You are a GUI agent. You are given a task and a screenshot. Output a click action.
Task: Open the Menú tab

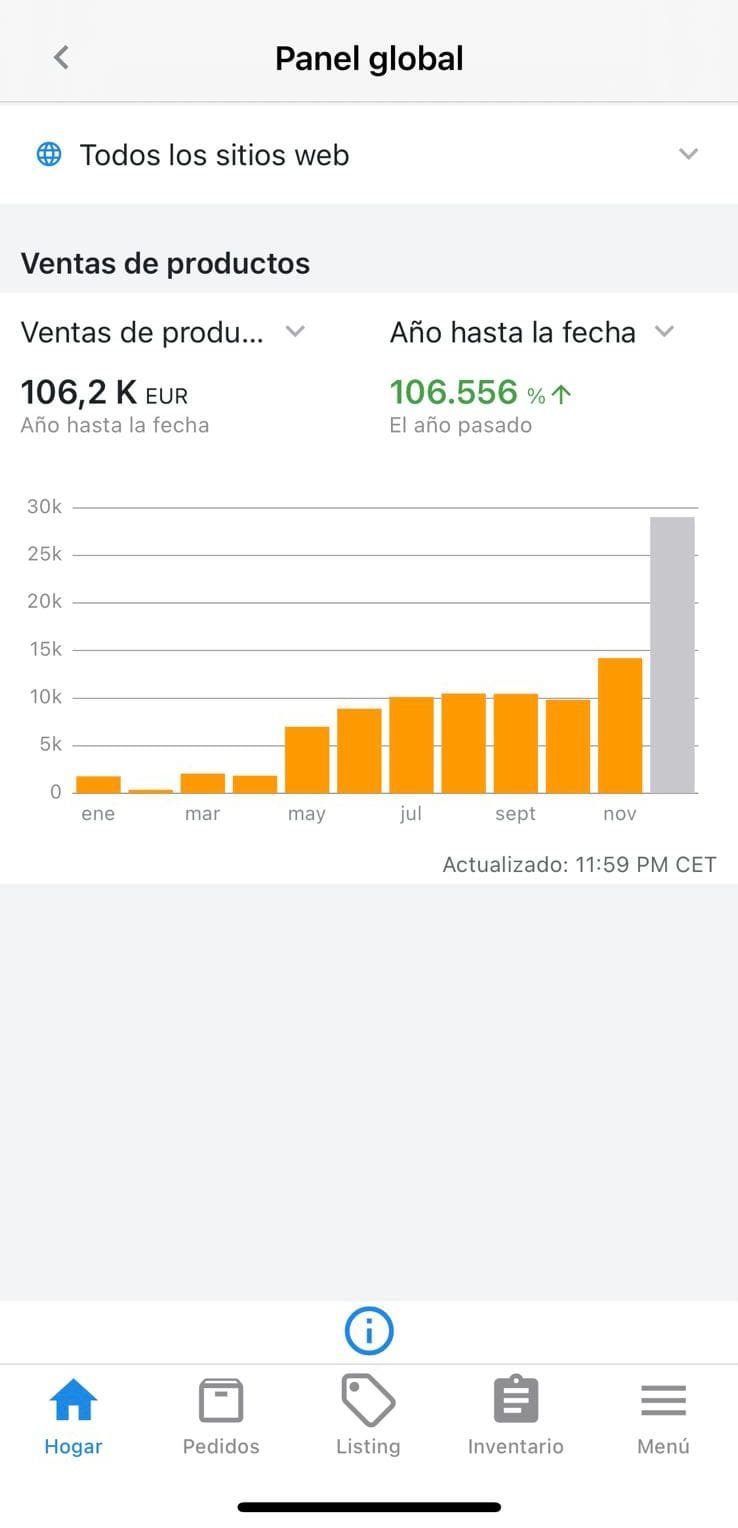(x=663, y=1416)
